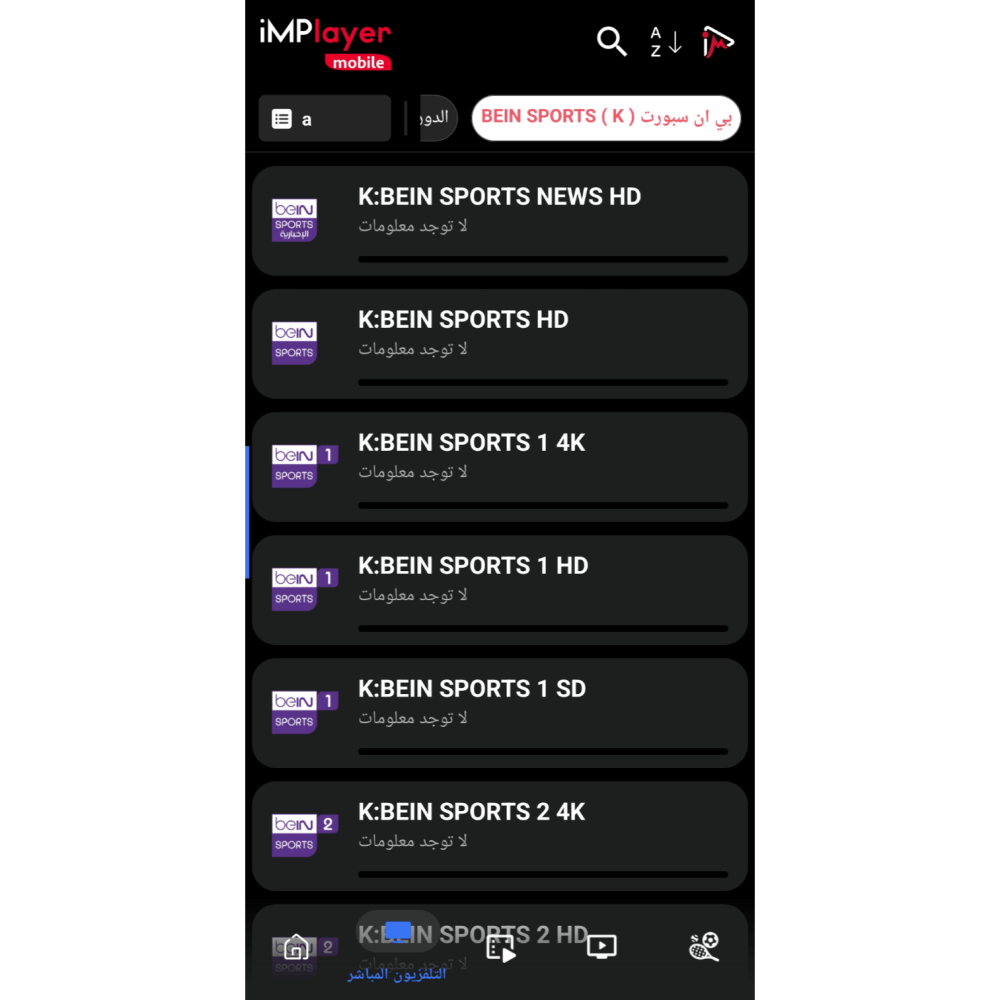Image resolution: width=1000 pixels, height=1000 pixels.
Task: Open K:BEIN SPORTS HD channel
Action: [x=499, y=344]
